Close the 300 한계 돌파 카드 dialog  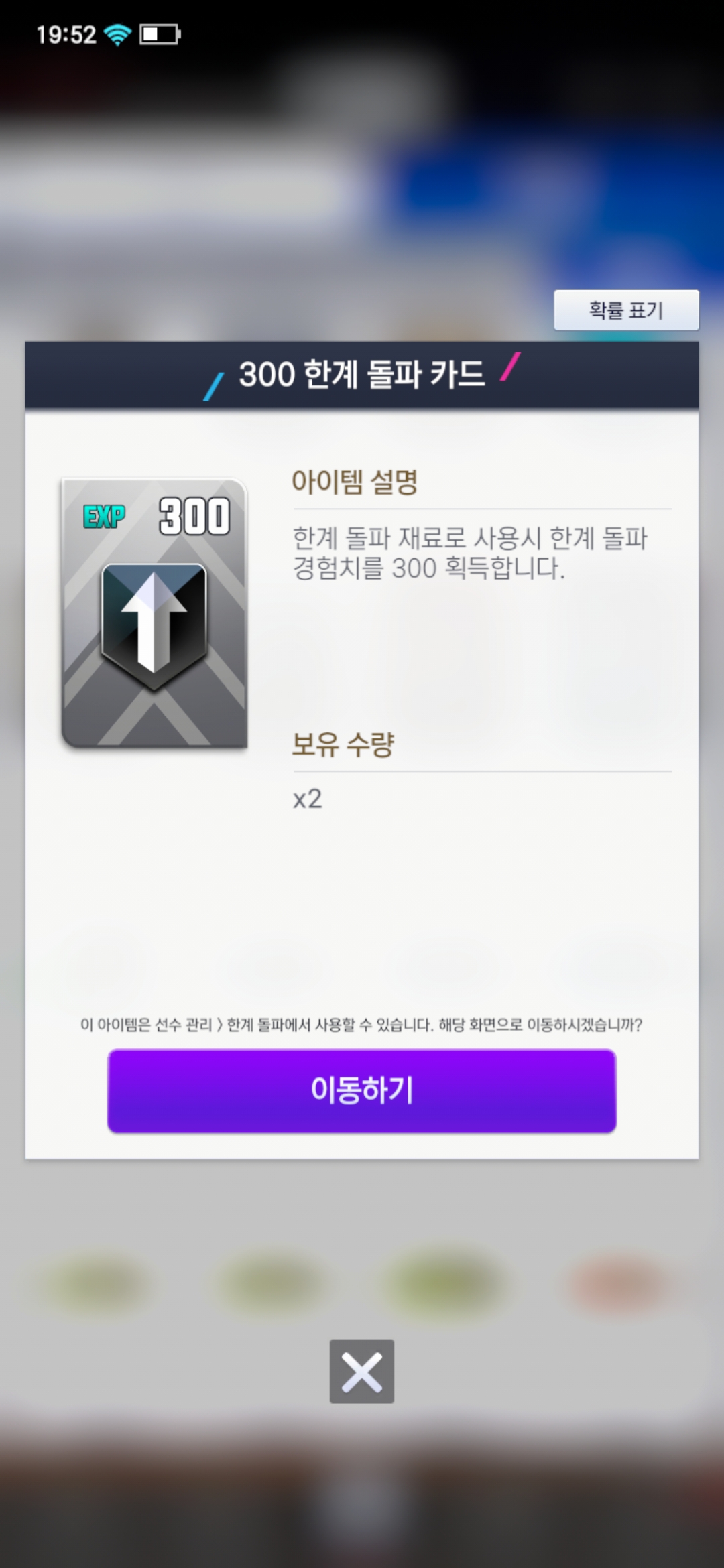362,1371
